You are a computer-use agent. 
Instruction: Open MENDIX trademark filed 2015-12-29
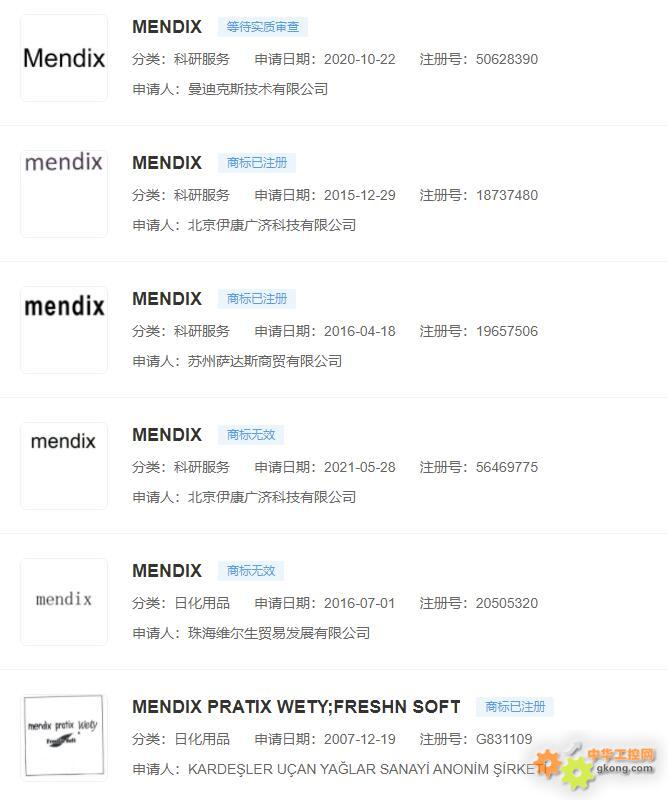(167, 163)
